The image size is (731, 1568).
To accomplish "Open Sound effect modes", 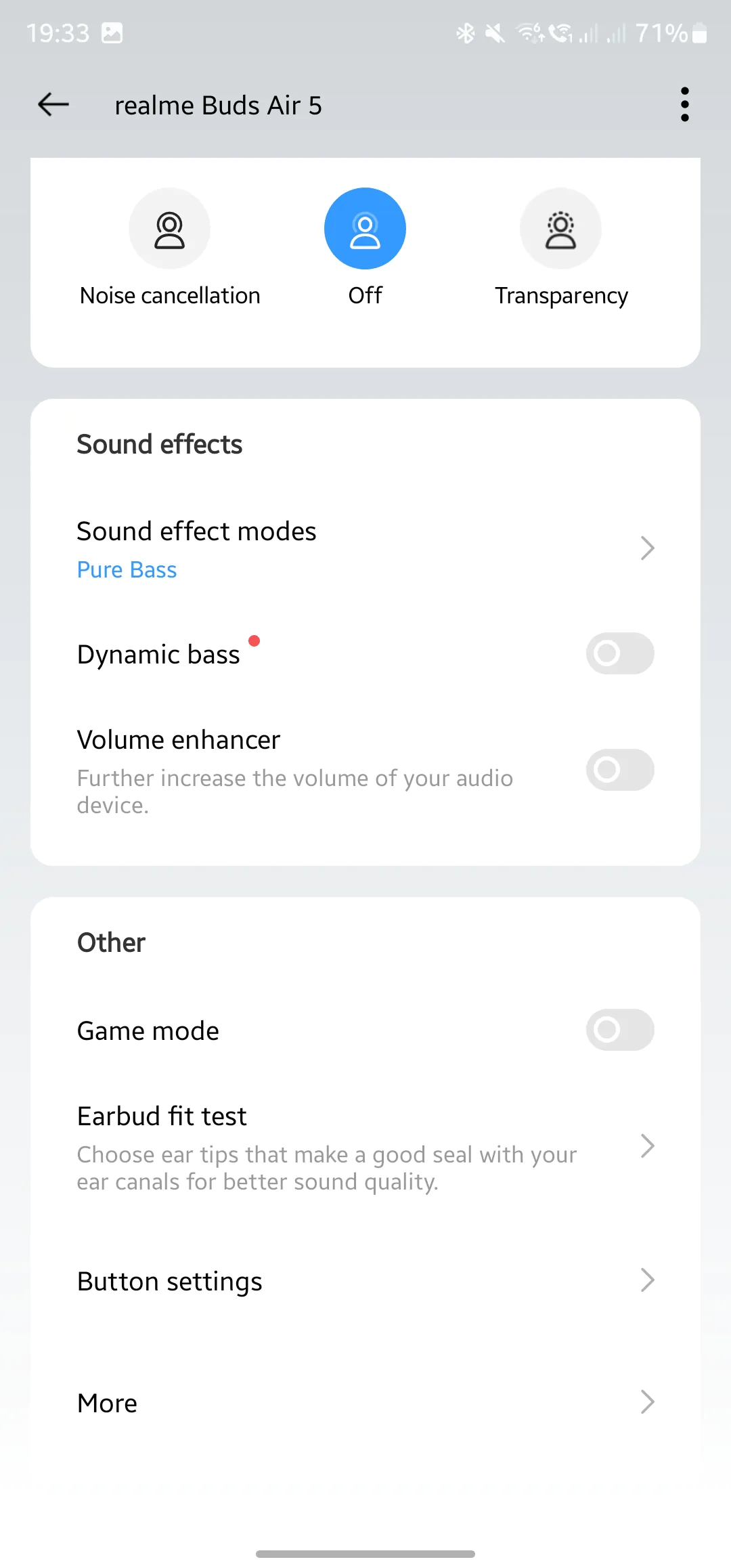I will 365,549.
